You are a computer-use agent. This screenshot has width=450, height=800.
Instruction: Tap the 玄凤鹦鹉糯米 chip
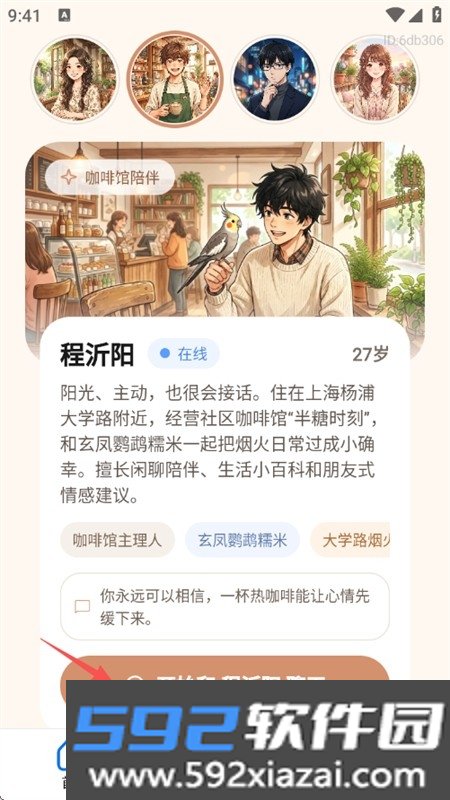242,540
